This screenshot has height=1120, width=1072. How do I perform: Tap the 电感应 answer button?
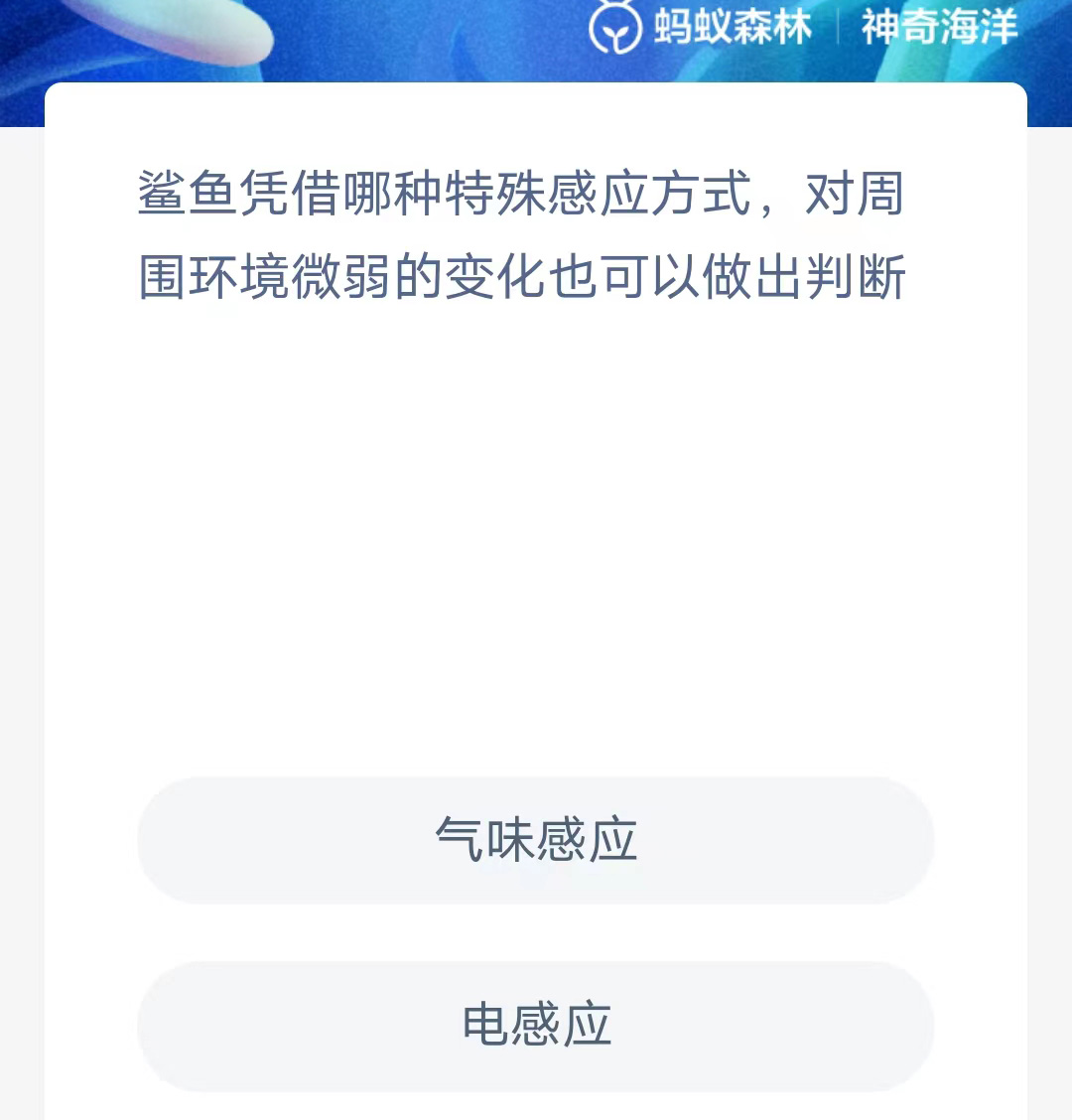536,1026
